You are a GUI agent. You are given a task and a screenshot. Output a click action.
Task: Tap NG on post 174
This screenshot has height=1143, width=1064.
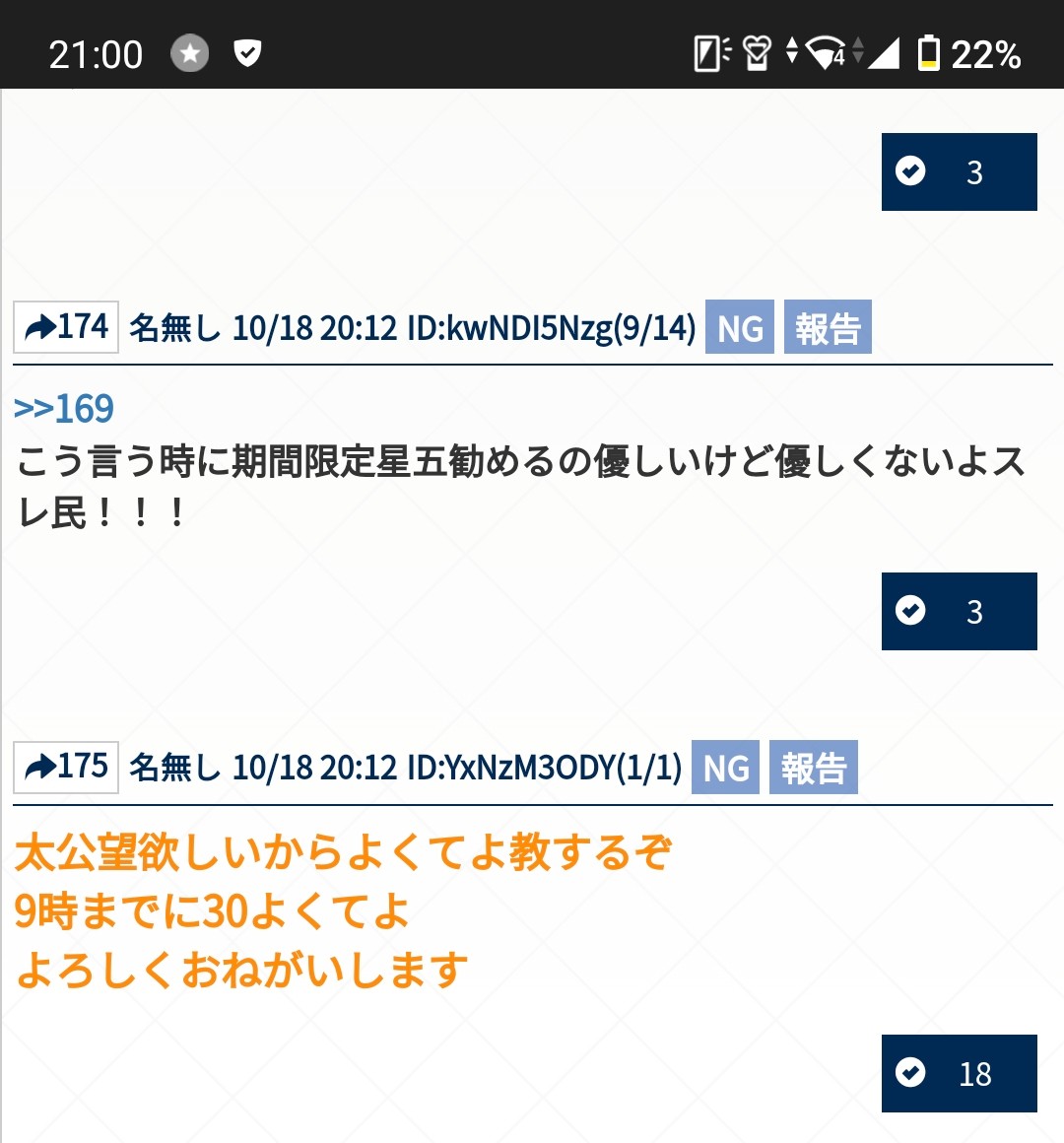[x=740, y=327]
